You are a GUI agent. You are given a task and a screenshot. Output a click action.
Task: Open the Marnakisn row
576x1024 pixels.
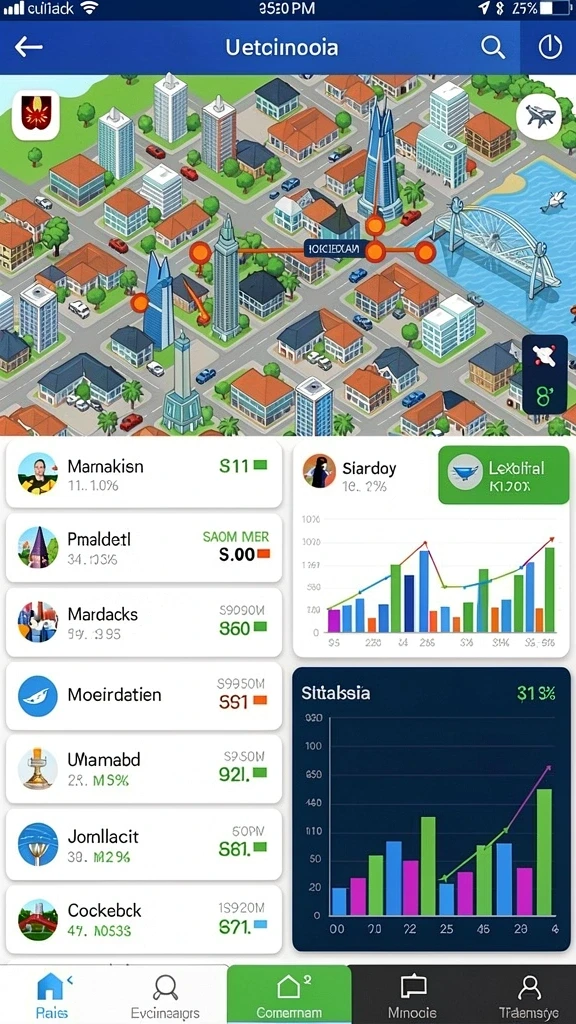tap(144, 474)
